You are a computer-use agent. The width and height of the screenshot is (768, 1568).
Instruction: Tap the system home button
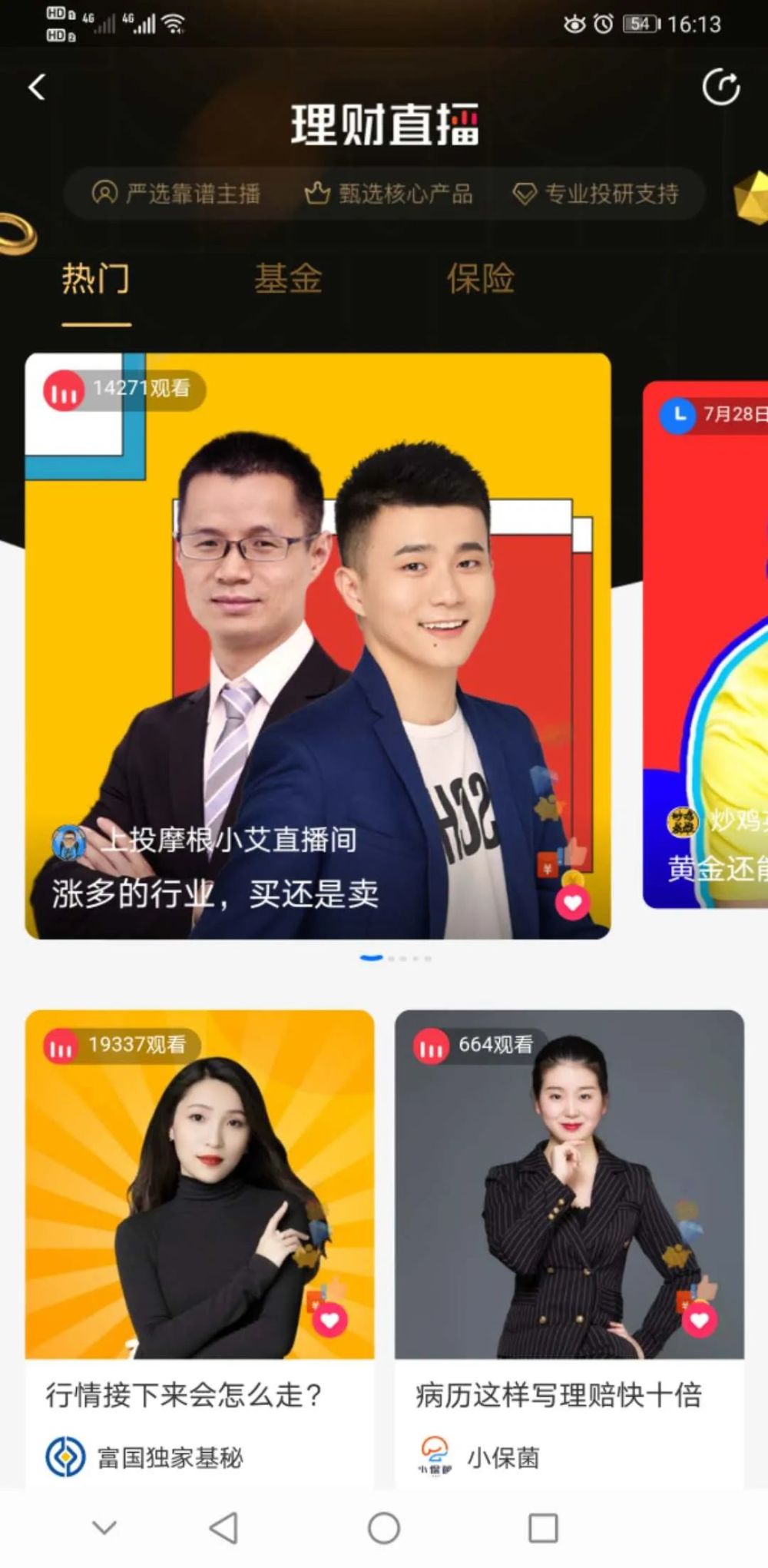384,1528
